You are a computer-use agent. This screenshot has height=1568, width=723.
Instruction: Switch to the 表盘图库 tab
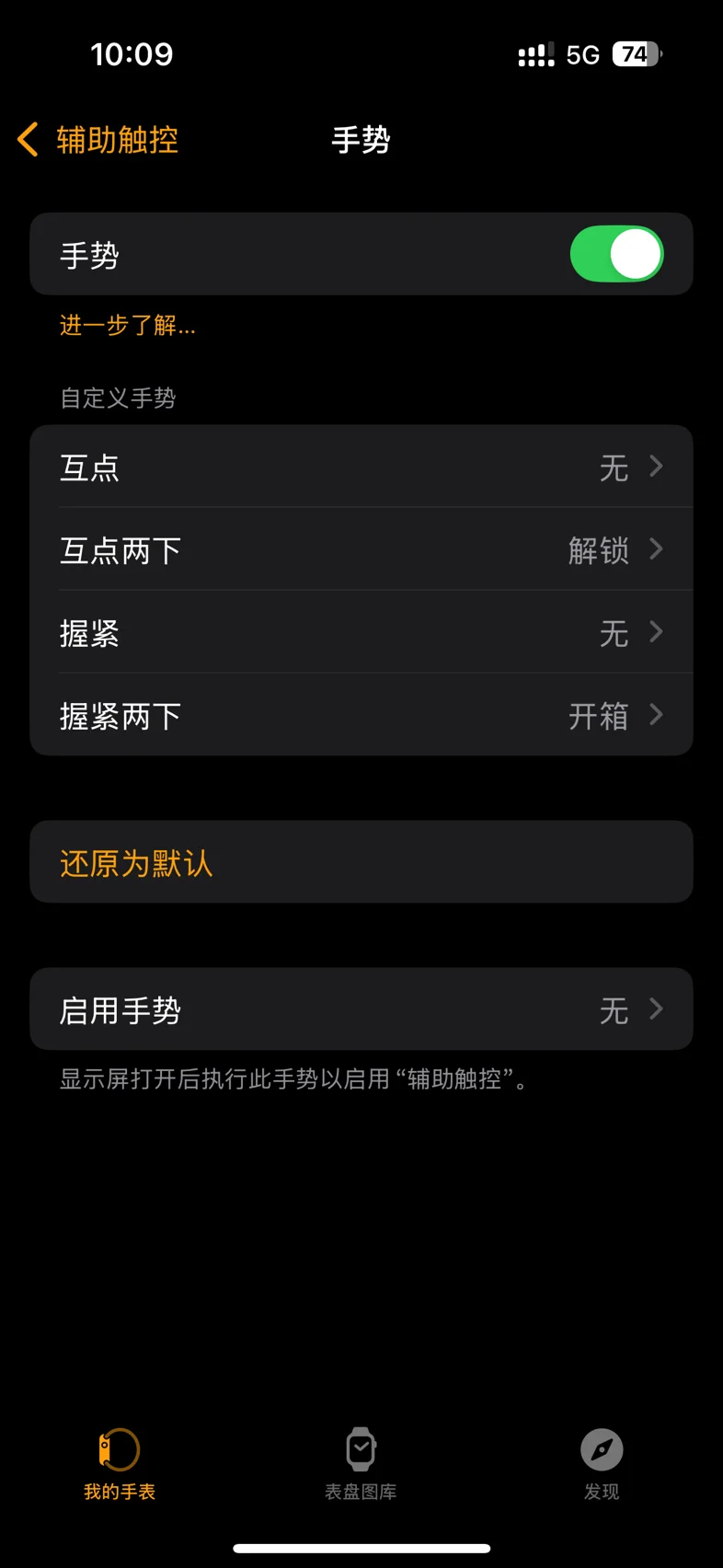tap(361, 1464)
